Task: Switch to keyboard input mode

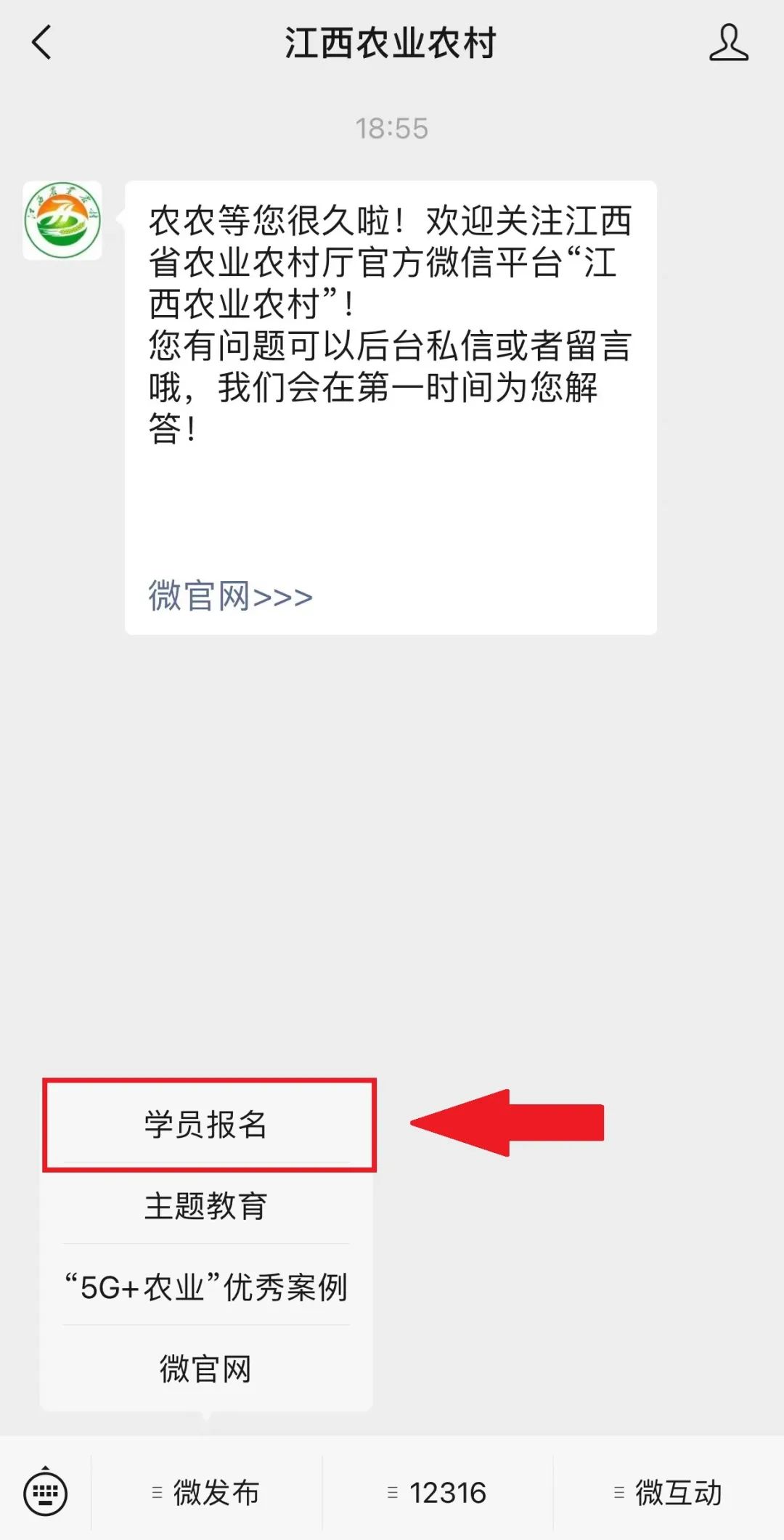Action: tap(45, 1493)
